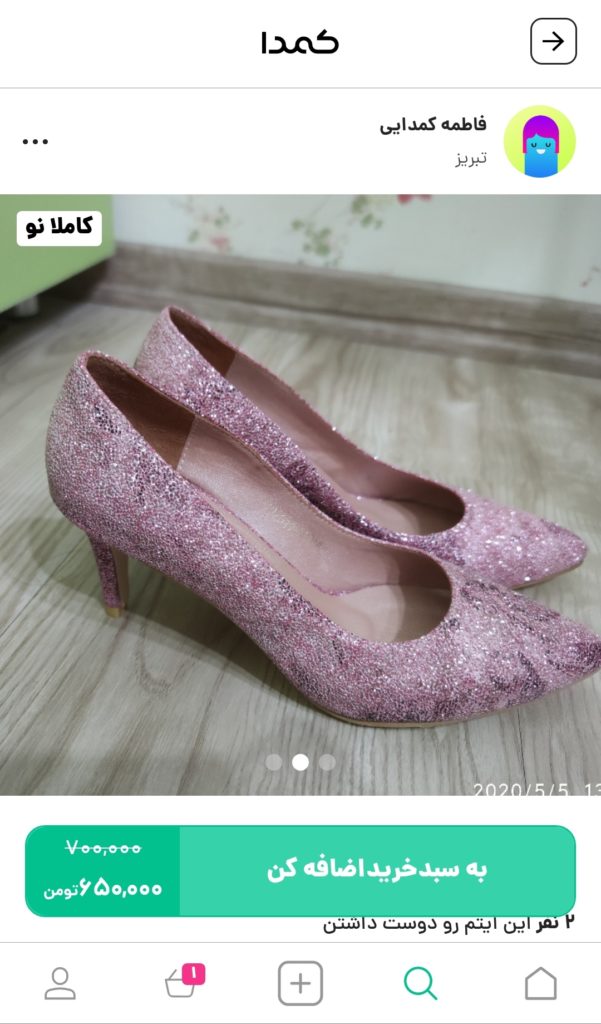The width and height of the screenshot is (601, 1024).
Task: Switch to the profile tab
Action: coord(60,984)
